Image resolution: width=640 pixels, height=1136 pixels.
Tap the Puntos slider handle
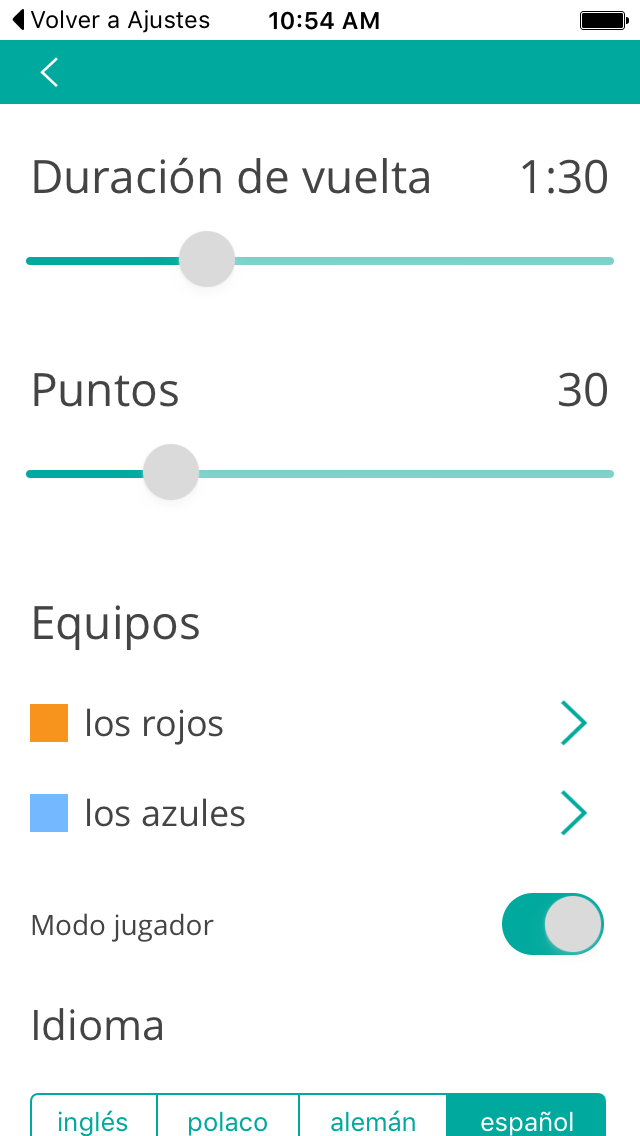pyautogui.click(x=171, y=472)
